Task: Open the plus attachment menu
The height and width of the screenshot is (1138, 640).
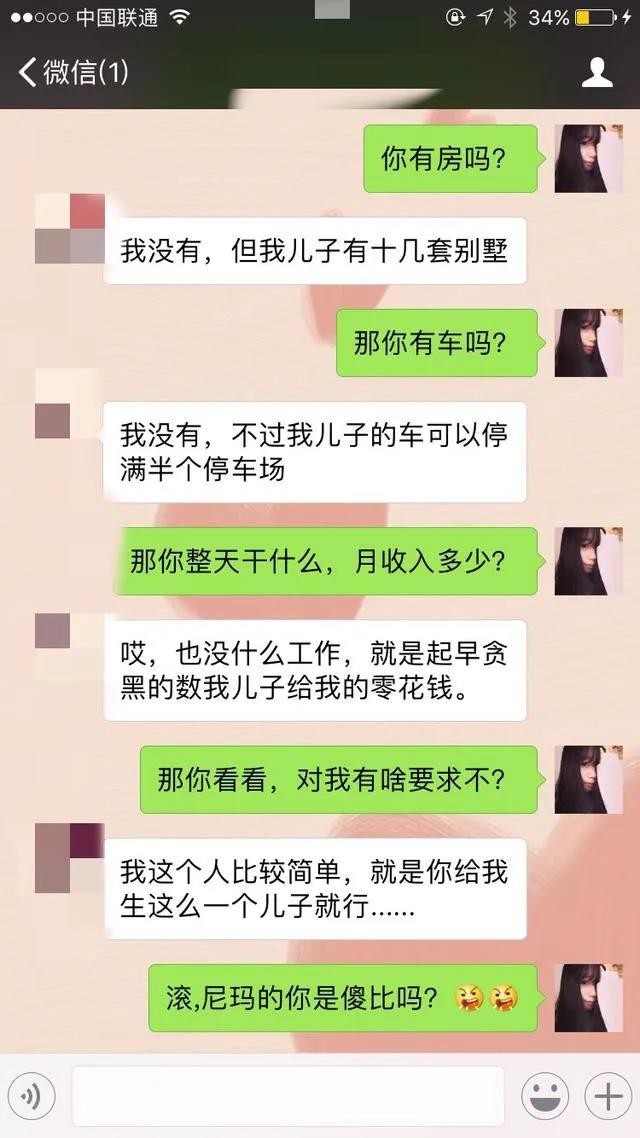Action: [607, 1097]
